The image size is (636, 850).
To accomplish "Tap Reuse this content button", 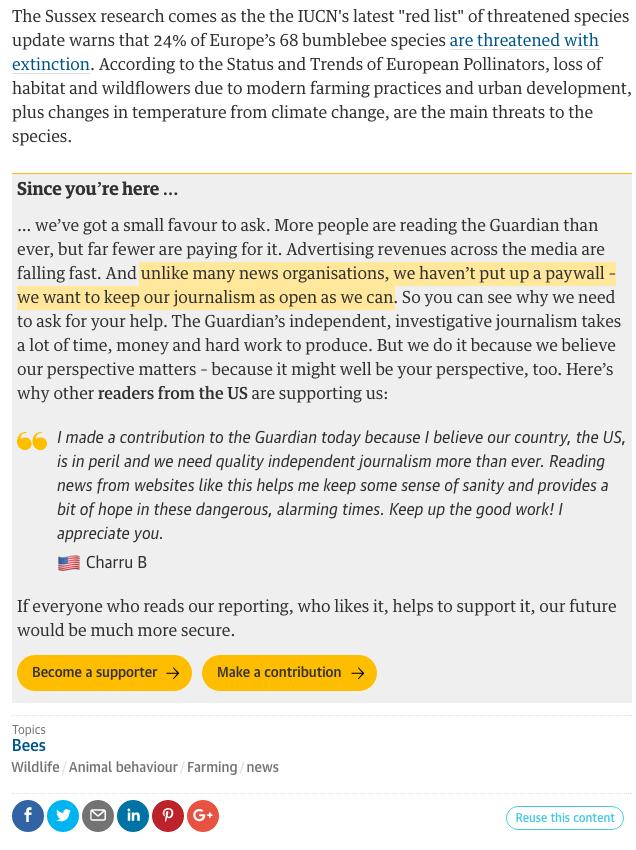I will [x=565, y=818].
